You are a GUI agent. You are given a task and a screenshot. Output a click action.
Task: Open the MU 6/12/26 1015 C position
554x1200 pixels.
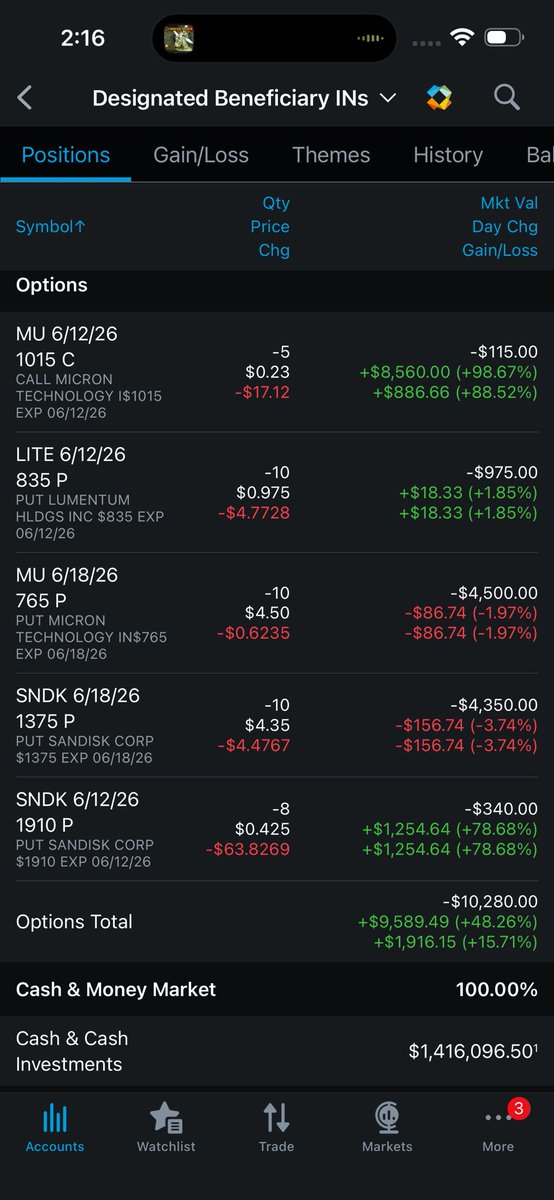point(277,372)
